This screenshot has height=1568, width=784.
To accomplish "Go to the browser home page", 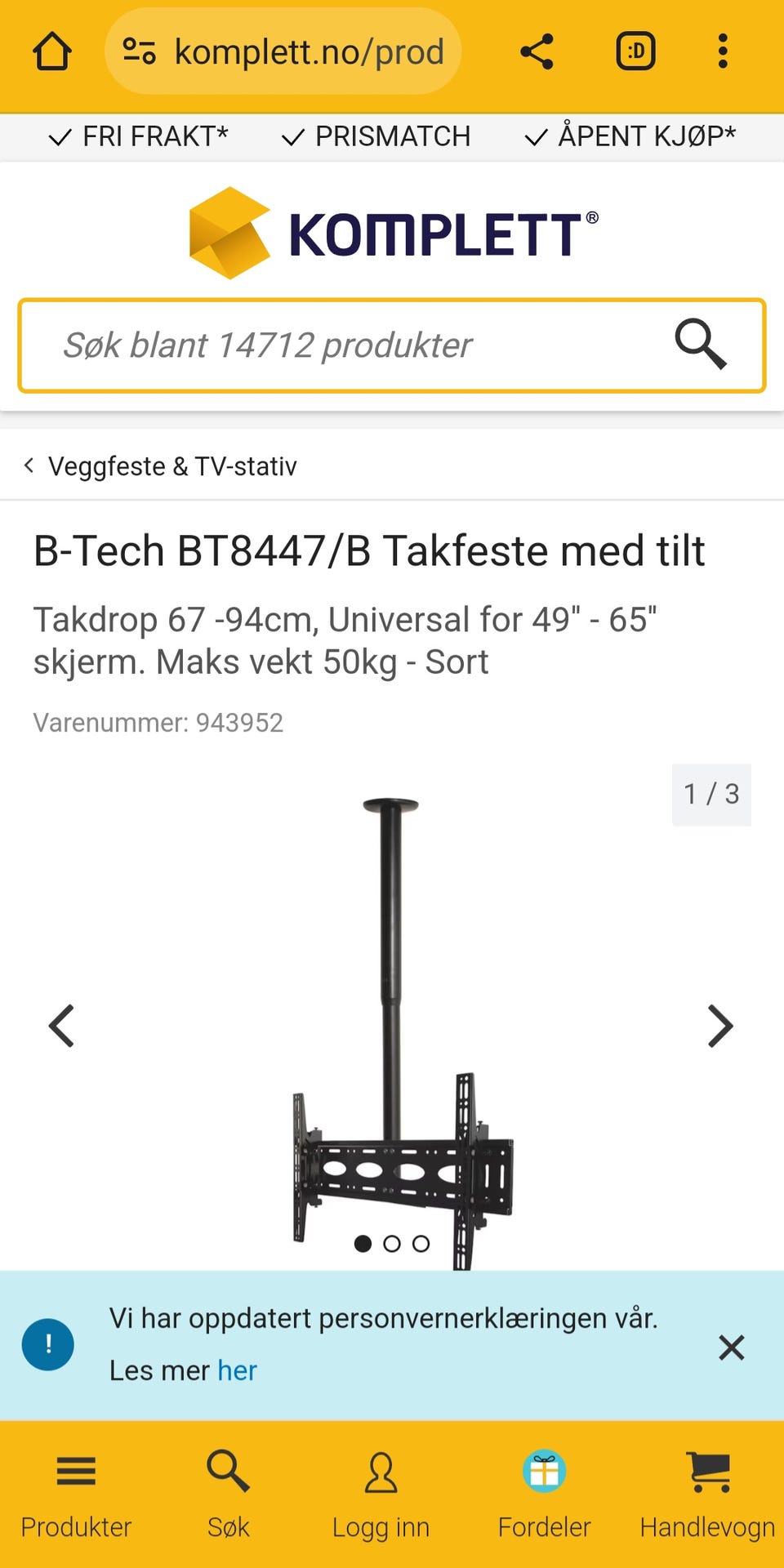I will pos(52,51).
